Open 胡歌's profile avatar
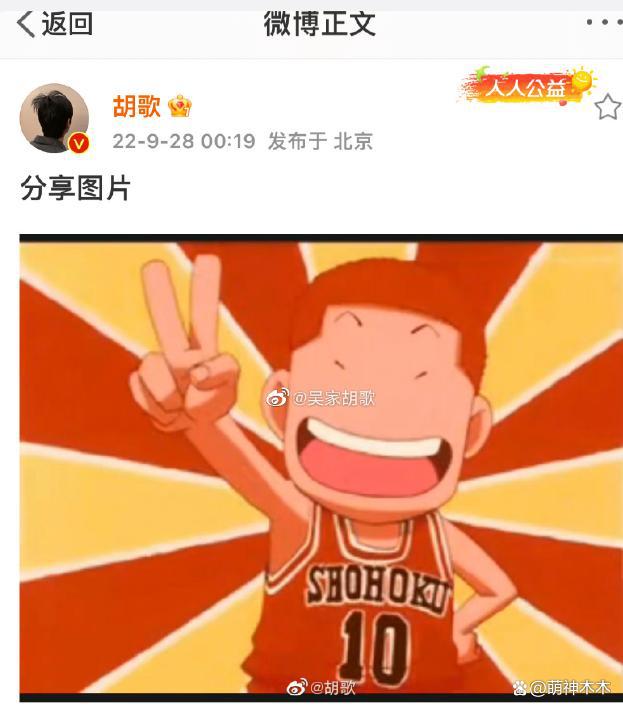 point(54,118)
